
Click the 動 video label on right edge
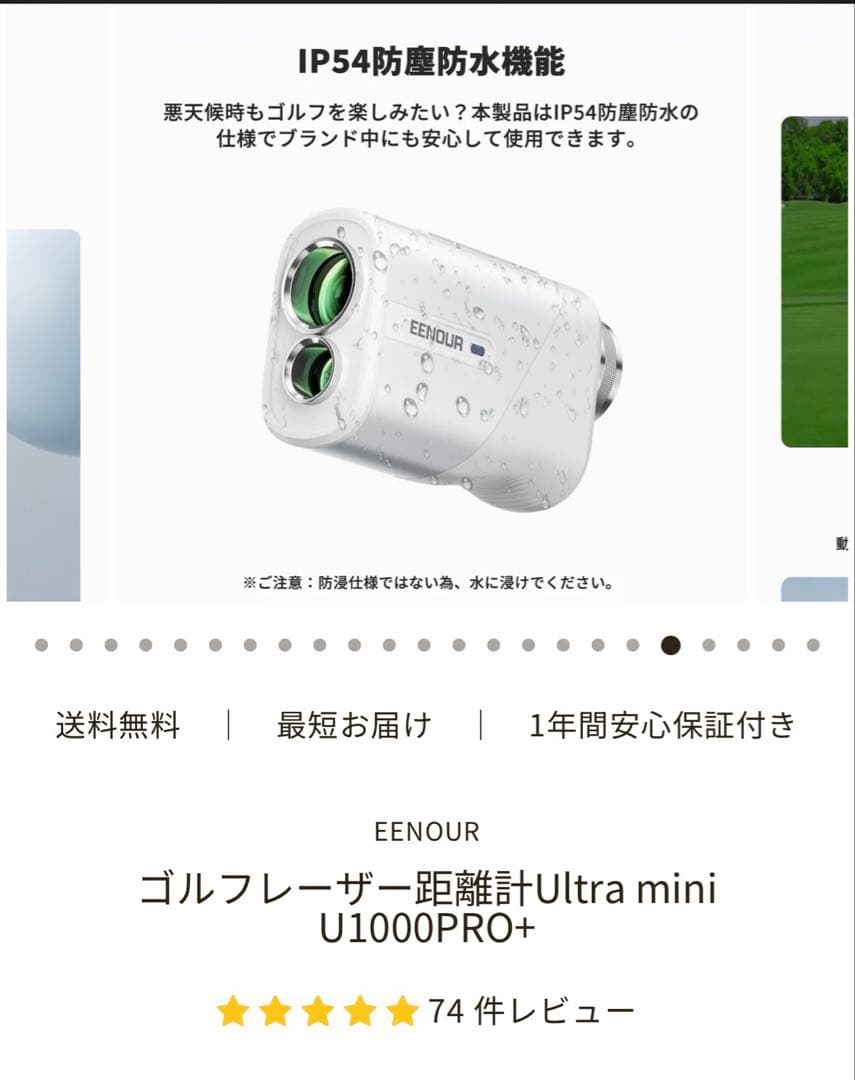[x=840, y=543]
